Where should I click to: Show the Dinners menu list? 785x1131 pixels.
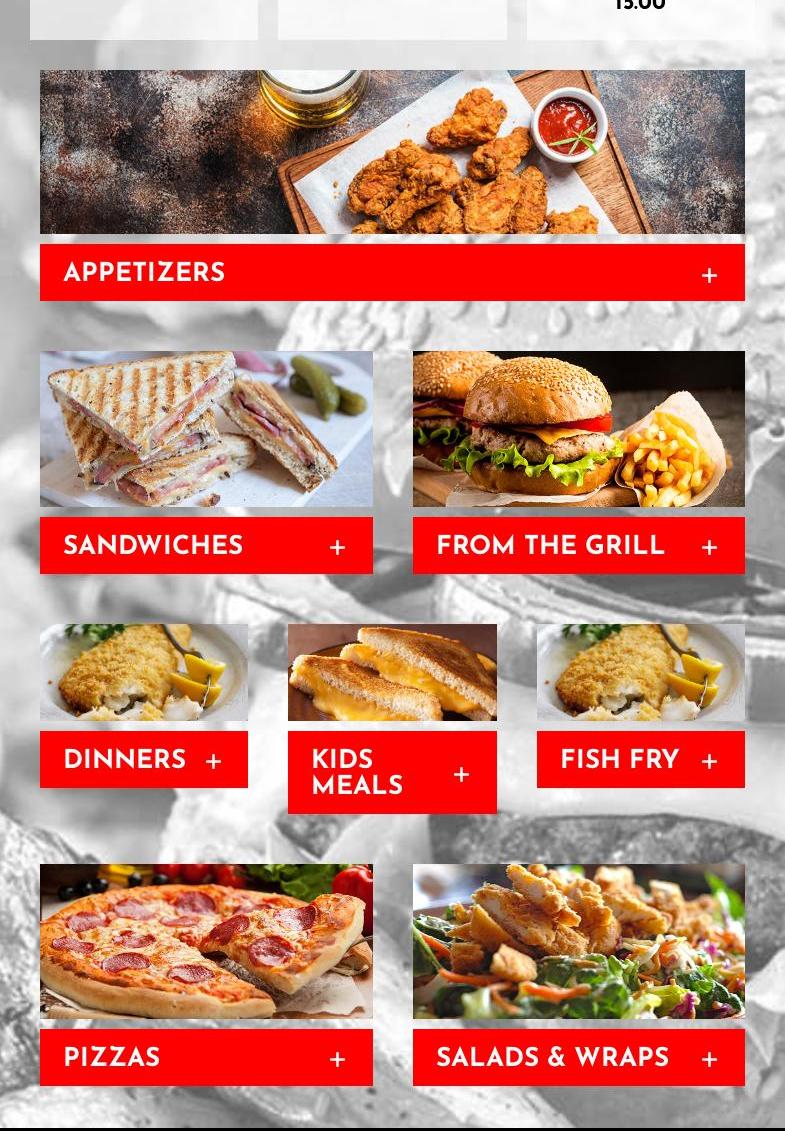point(213,761)
